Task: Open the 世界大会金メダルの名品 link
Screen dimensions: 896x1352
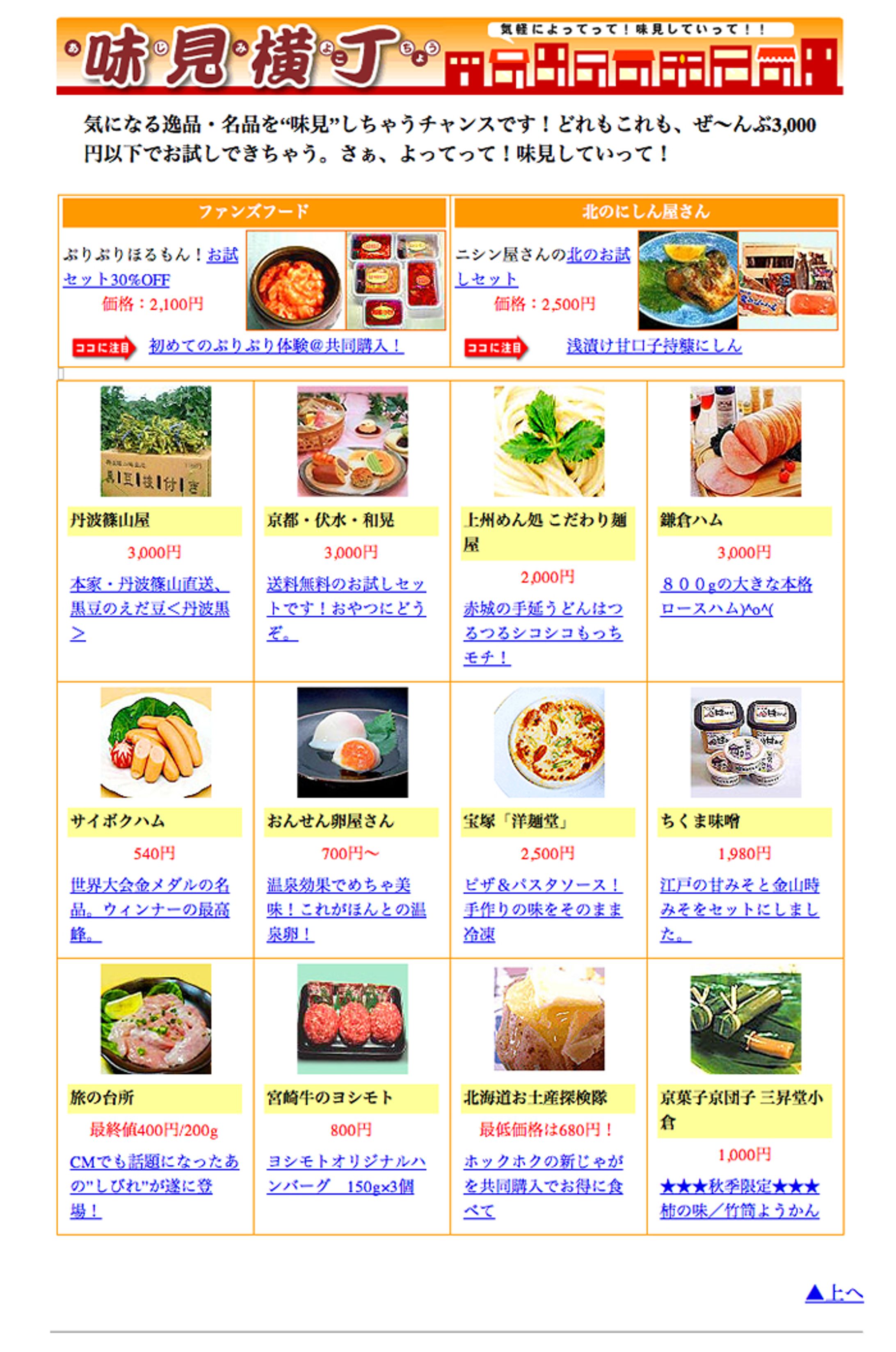Action: click(149, 909)
